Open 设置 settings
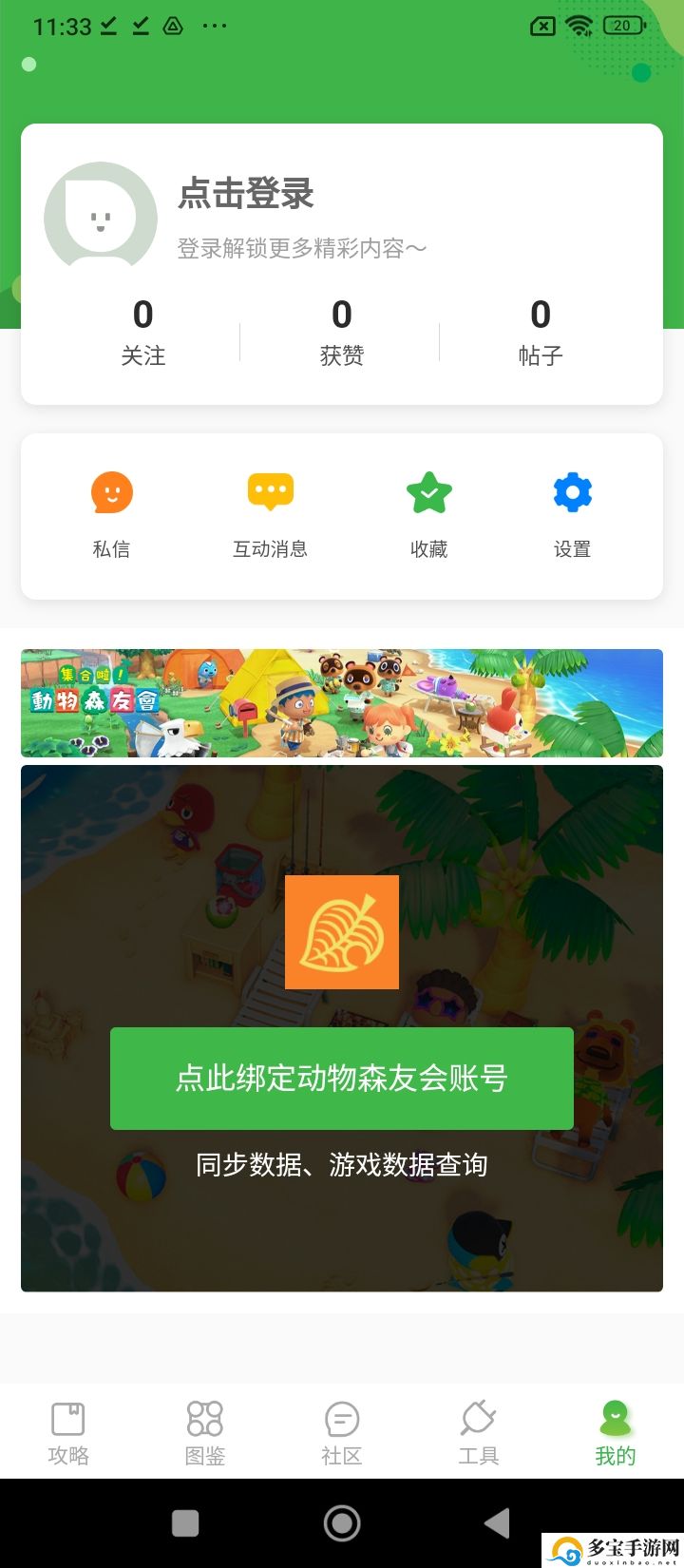This screenshot has width=684, height=1568. point(572,514)
